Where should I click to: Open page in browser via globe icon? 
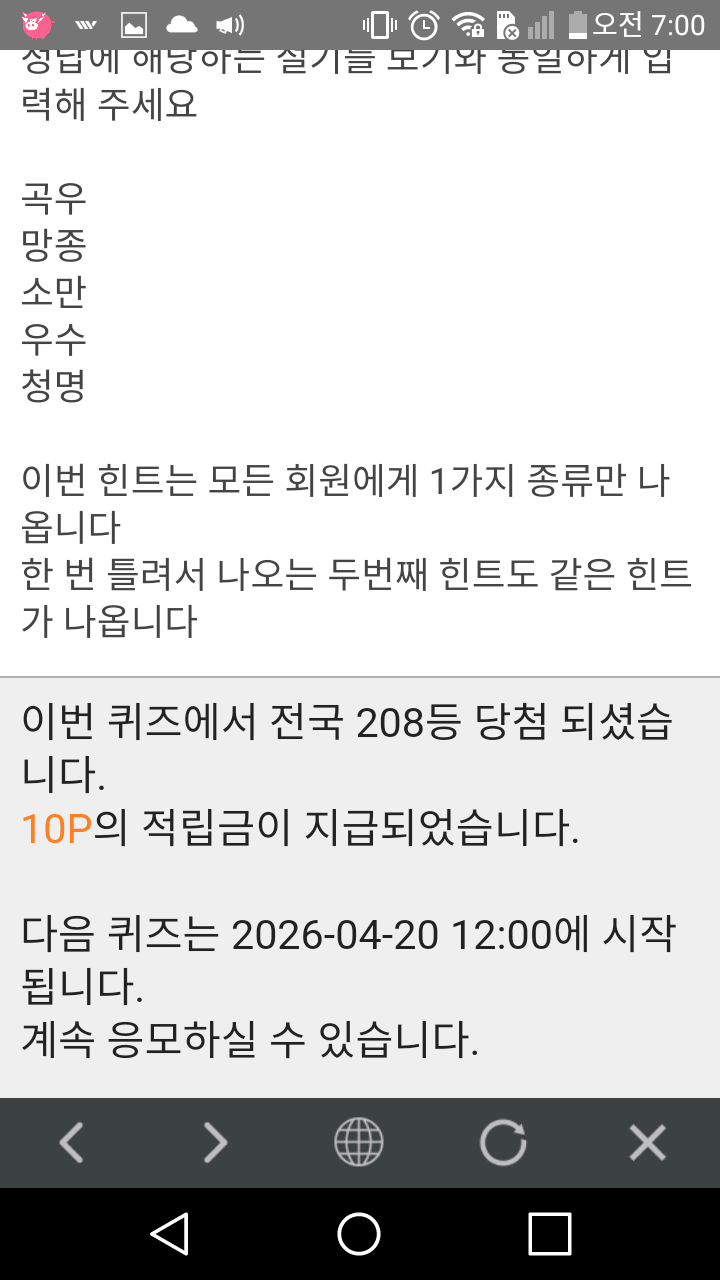(359, 1142)
